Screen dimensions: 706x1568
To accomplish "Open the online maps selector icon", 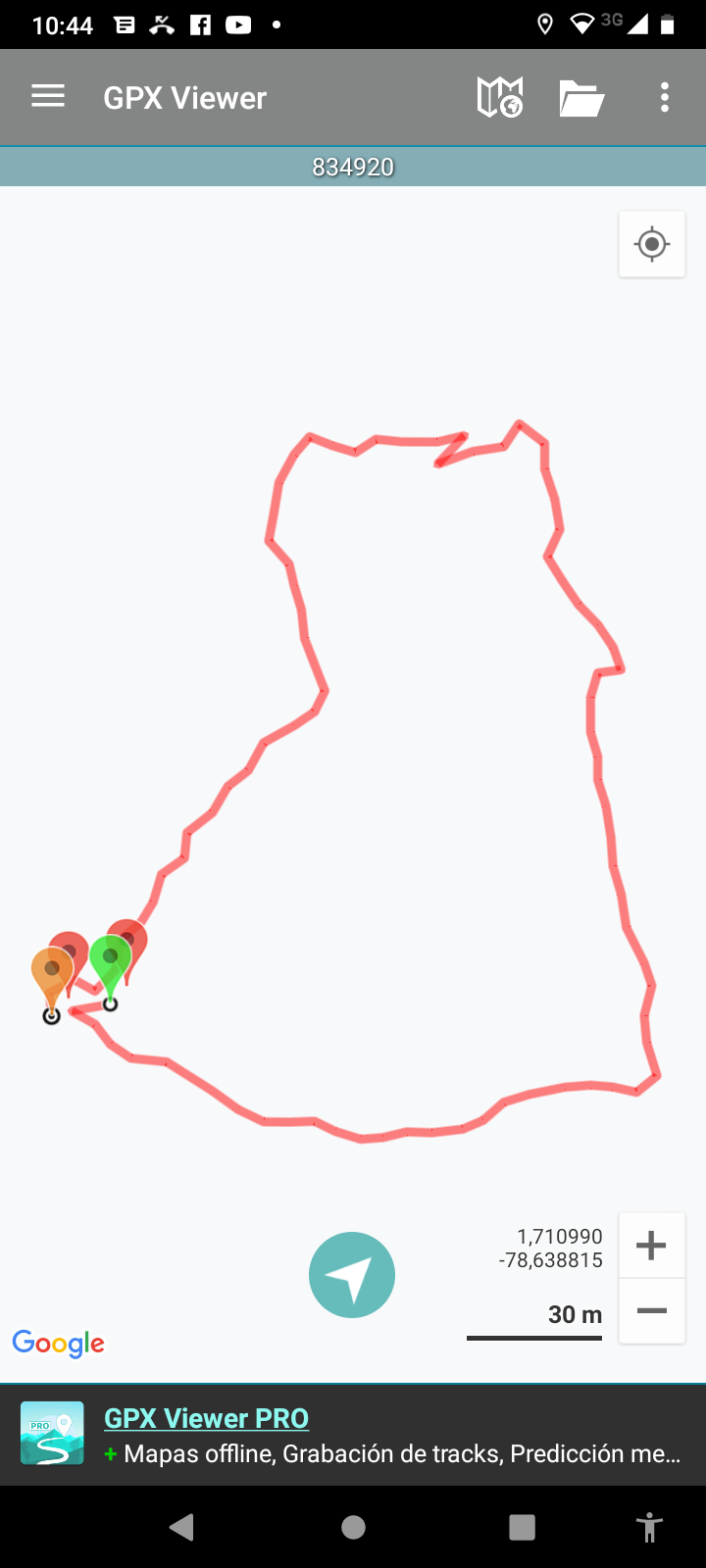I will [499, 97].
